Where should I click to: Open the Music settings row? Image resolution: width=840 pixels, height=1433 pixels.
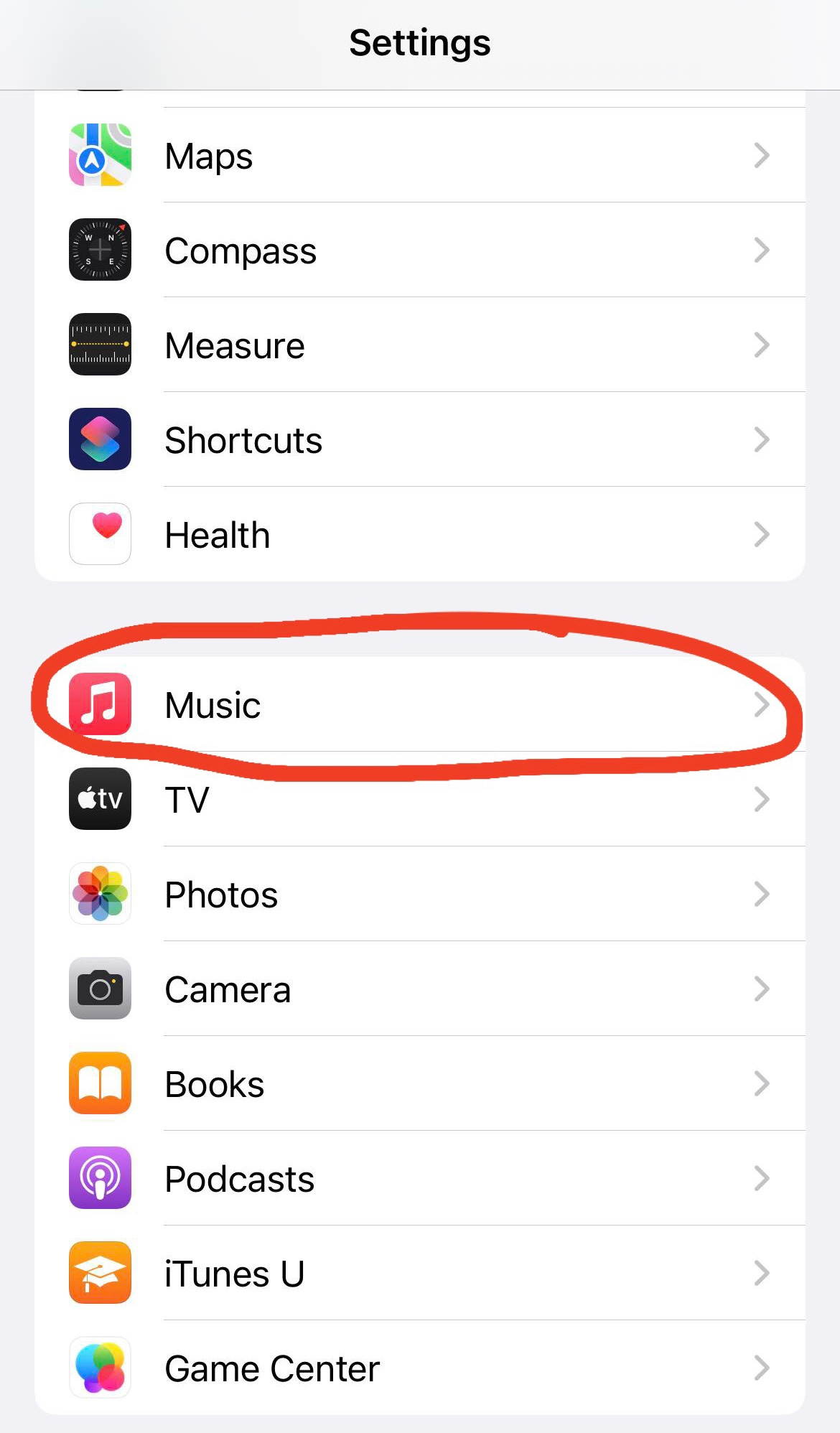click(420, 704)
